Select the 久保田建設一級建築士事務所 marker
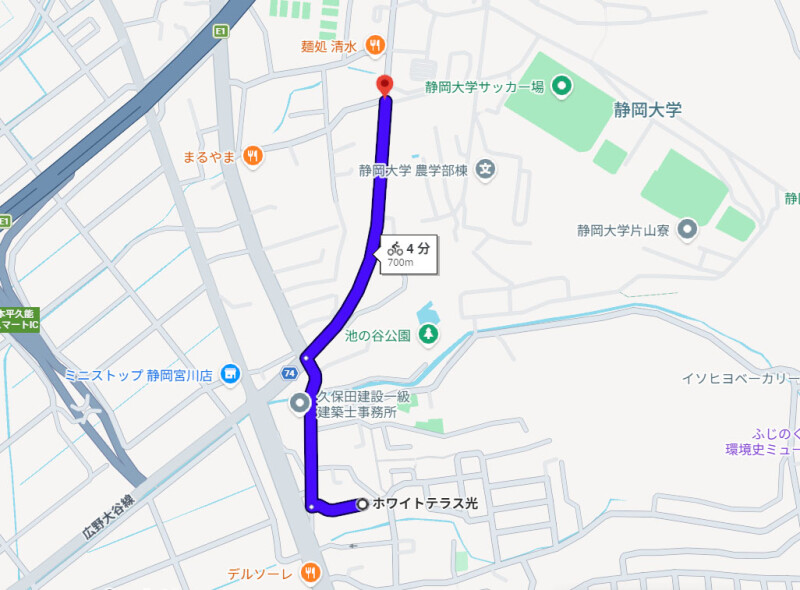 [300, 404]
